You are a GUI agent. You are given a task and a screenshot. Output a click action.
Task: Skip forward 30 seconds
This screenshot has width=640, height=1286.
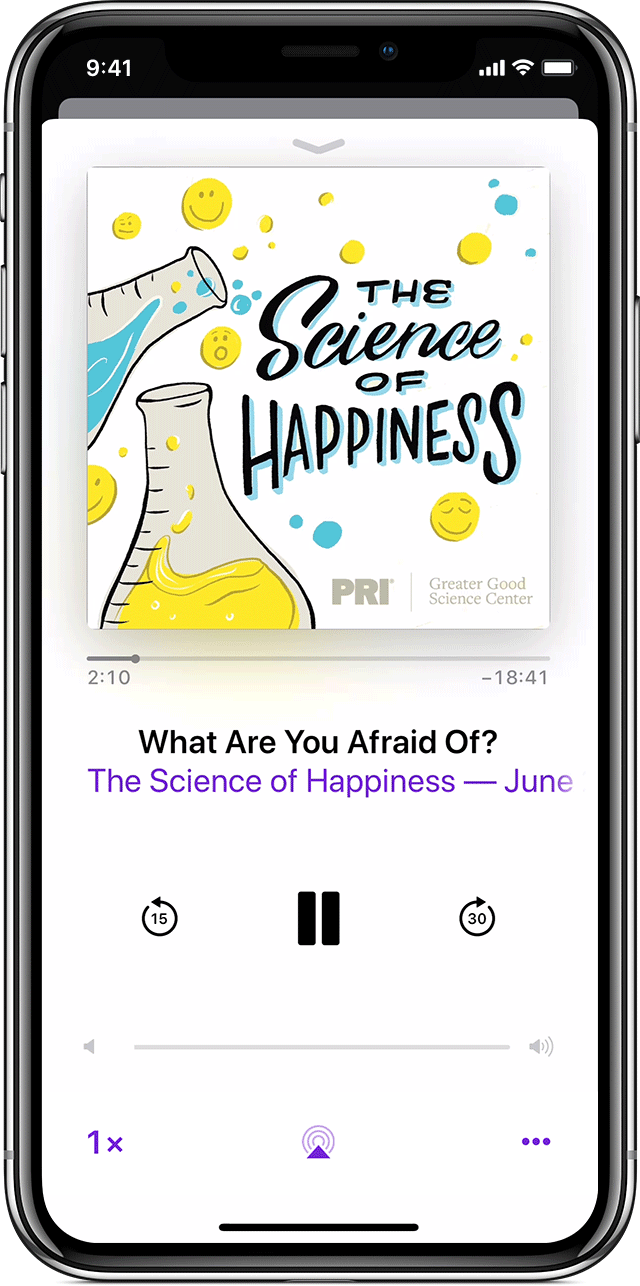(477, 916)
